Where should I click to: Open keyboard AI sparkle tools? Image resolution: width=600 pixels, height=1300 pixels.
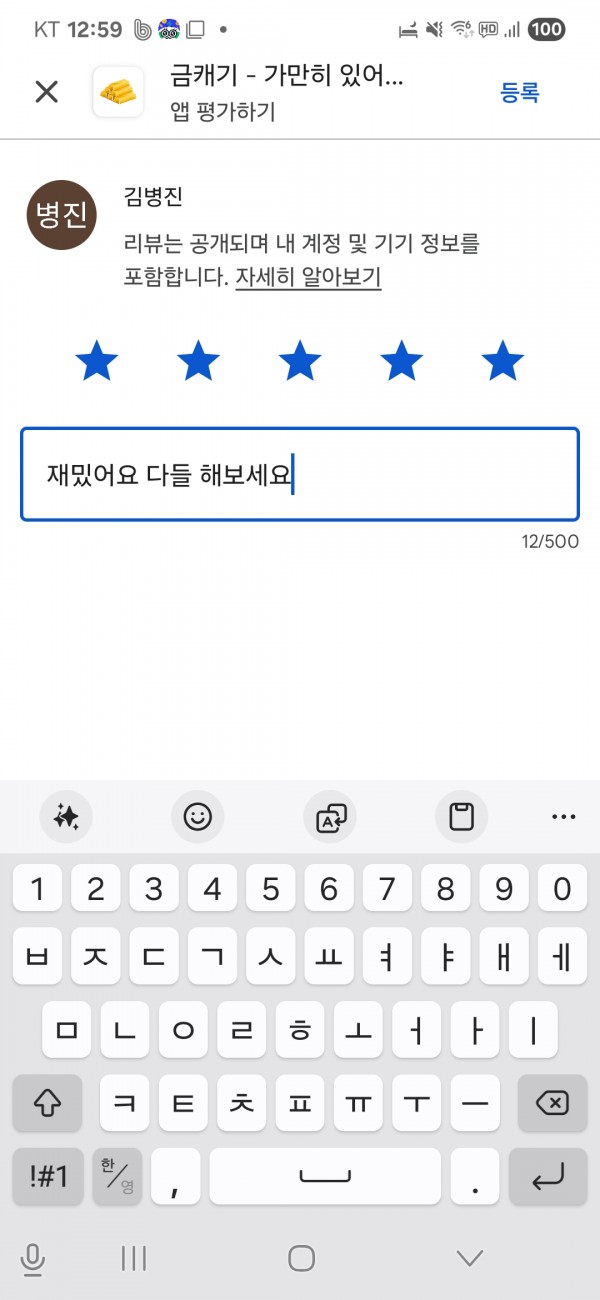coord(66,817)
